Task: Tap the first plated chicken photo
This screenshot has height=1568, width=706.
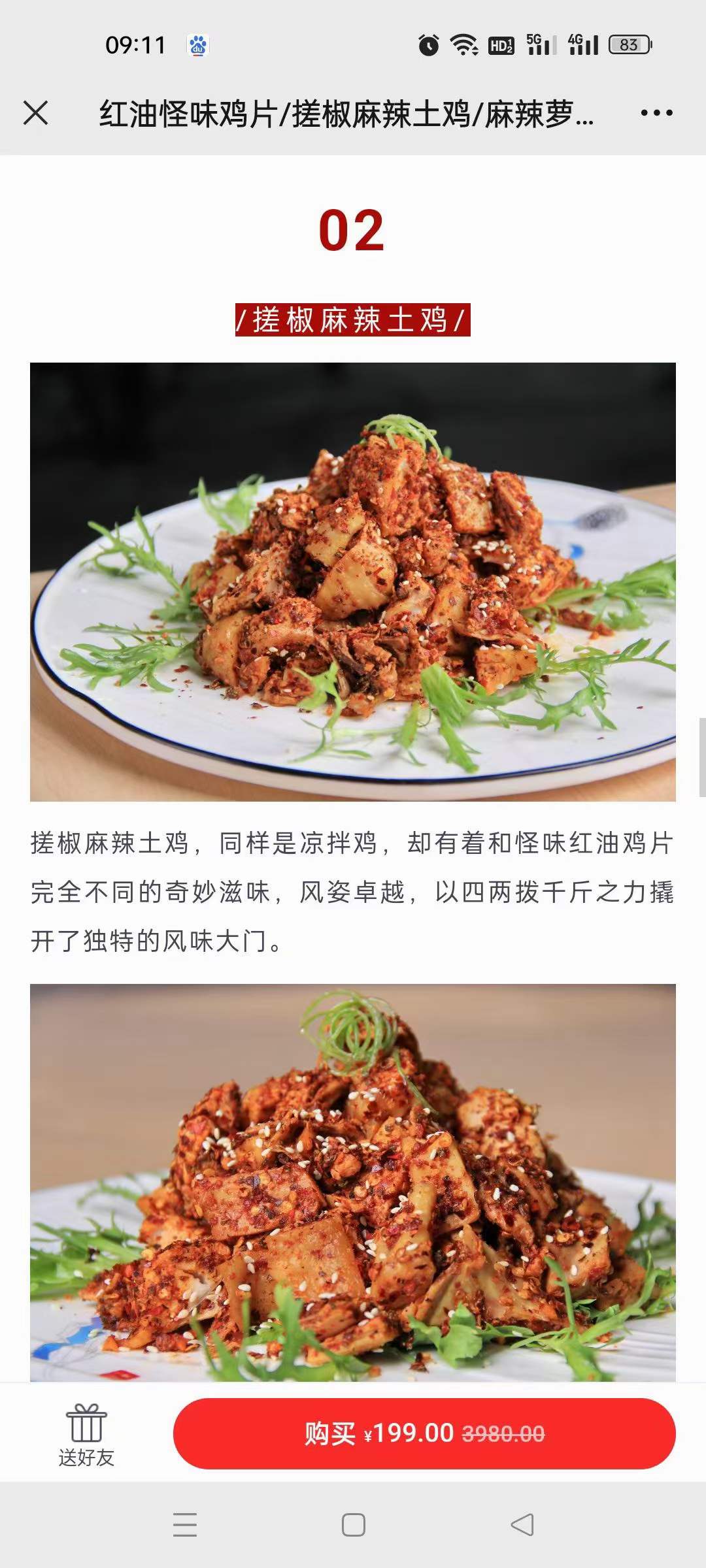Action: coord(353,581)
